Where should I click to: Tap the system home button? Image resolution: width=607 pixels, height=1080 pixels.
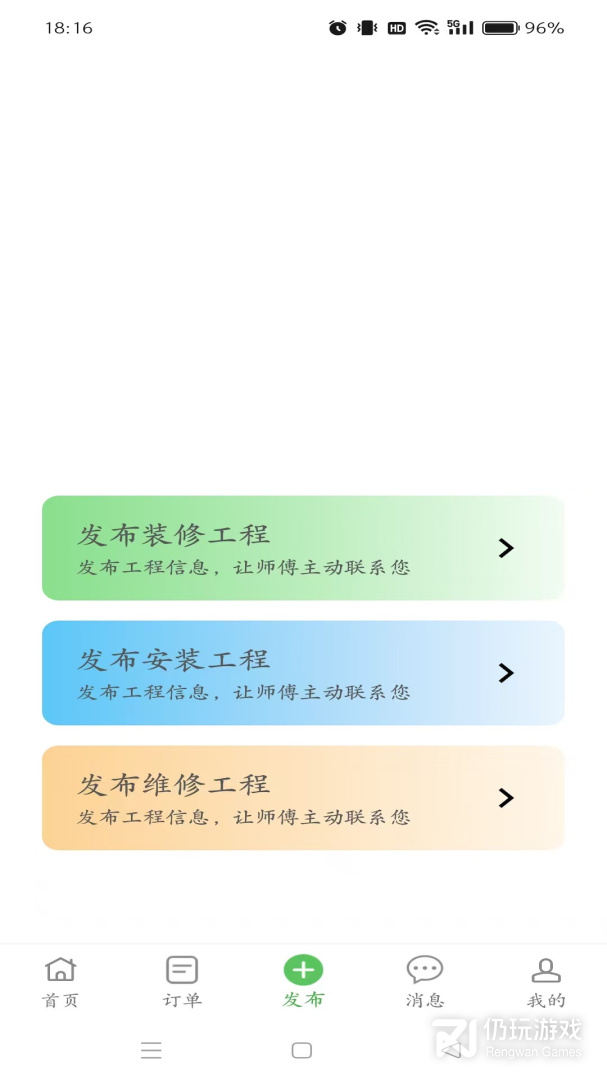pos(302,1050)
